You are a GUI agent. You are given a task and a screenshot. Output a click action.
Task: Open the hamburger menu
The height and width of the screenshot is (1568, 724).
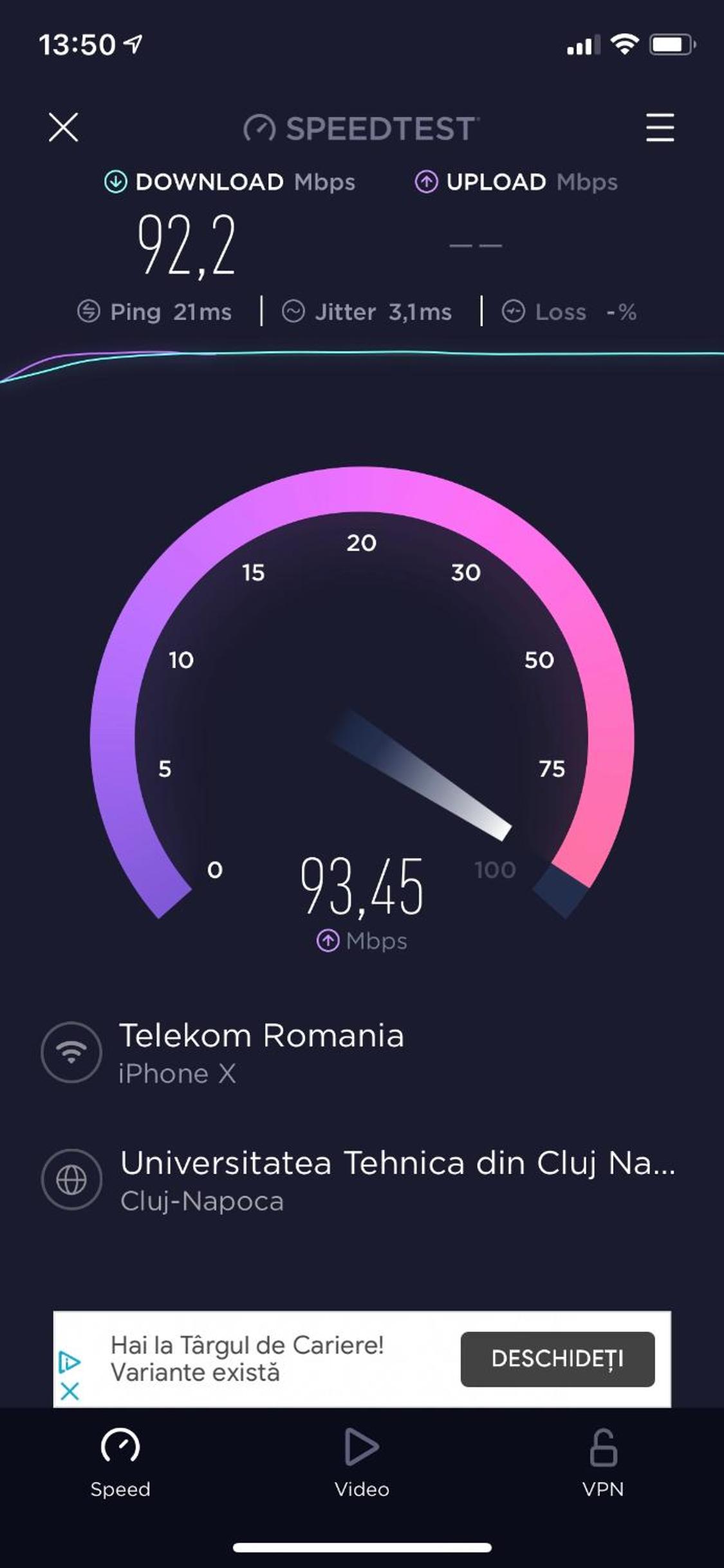pyautogui.click(x=660, y=128)
